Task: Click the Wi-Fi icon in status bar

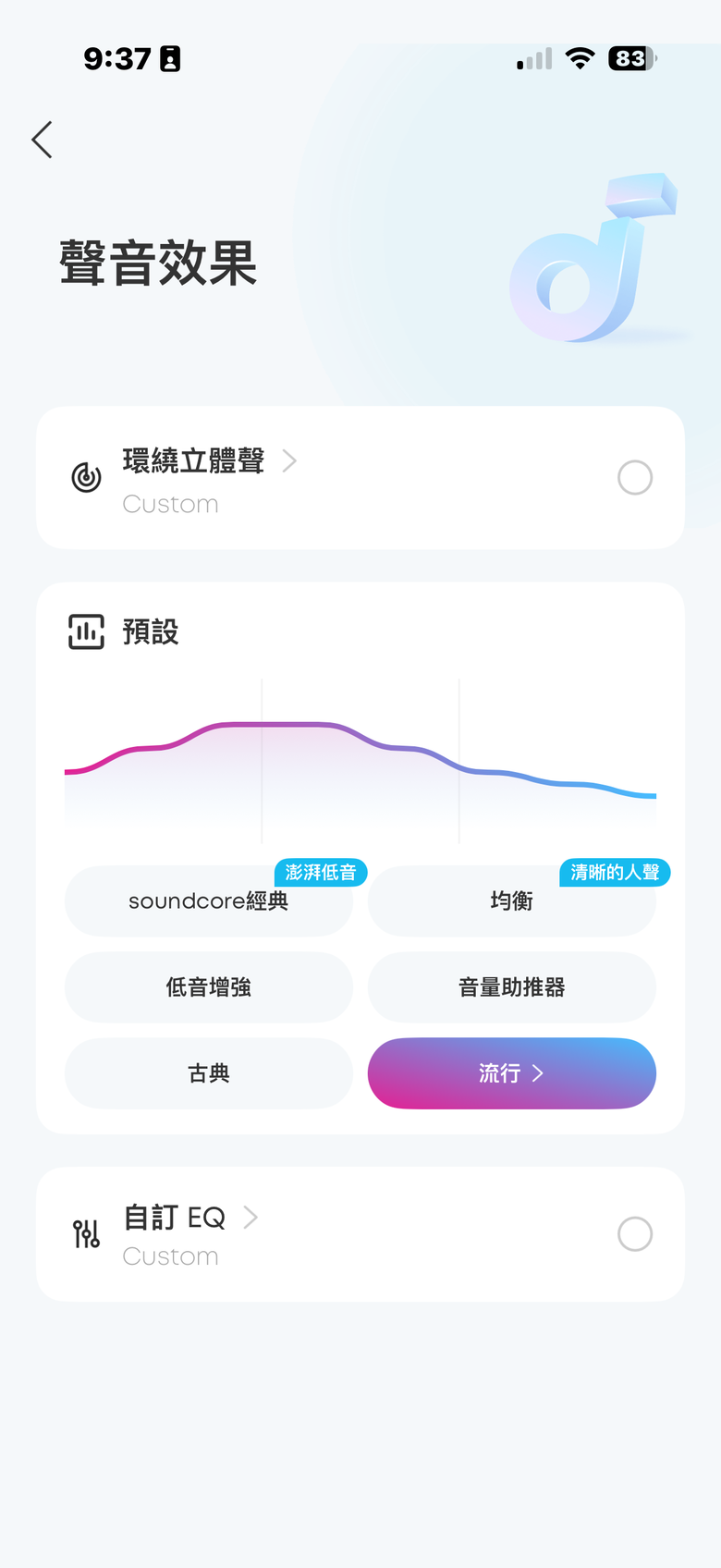Action: point(580,58)
